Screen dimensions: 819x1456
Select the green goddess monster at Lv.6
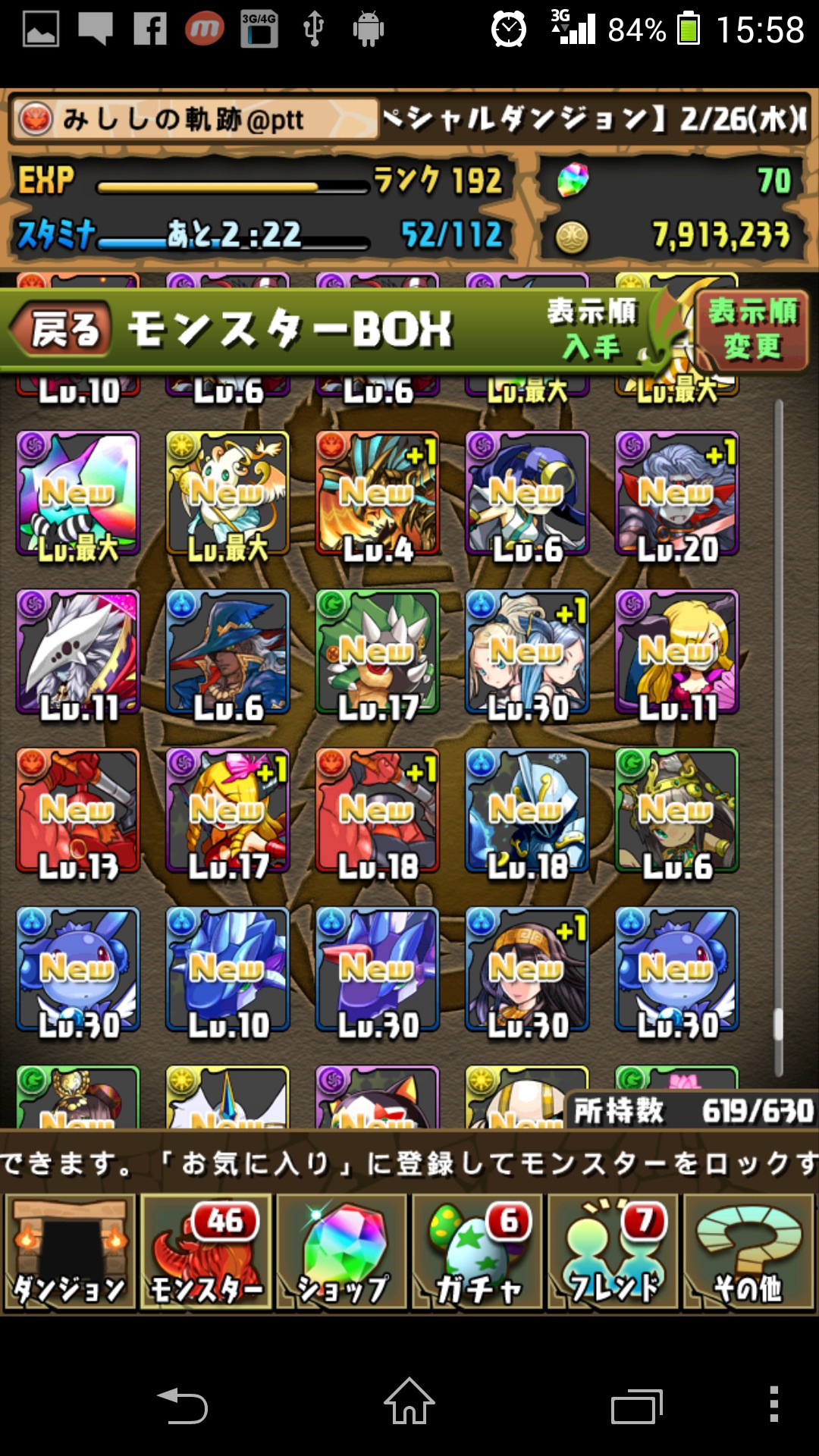point(677,811)
